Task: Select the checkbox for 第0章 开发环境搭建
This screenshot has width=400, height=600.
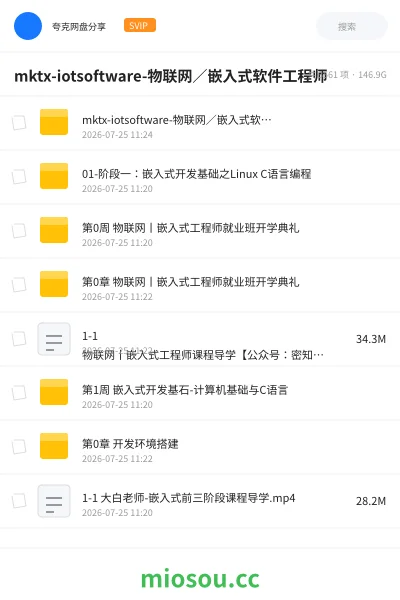Action: (19, 447)
